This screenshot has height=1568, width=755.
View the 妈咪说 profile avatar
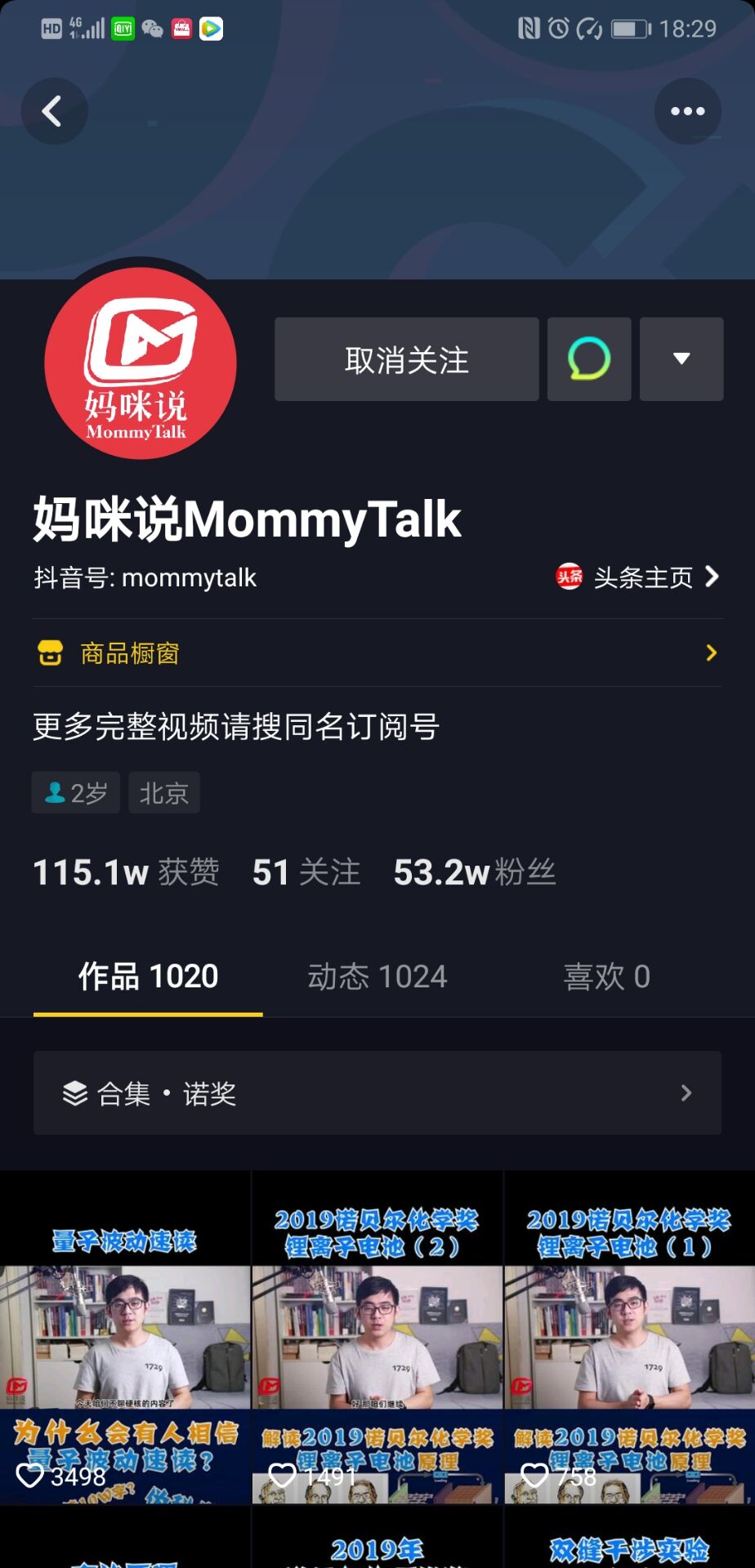tap(141, 363)
